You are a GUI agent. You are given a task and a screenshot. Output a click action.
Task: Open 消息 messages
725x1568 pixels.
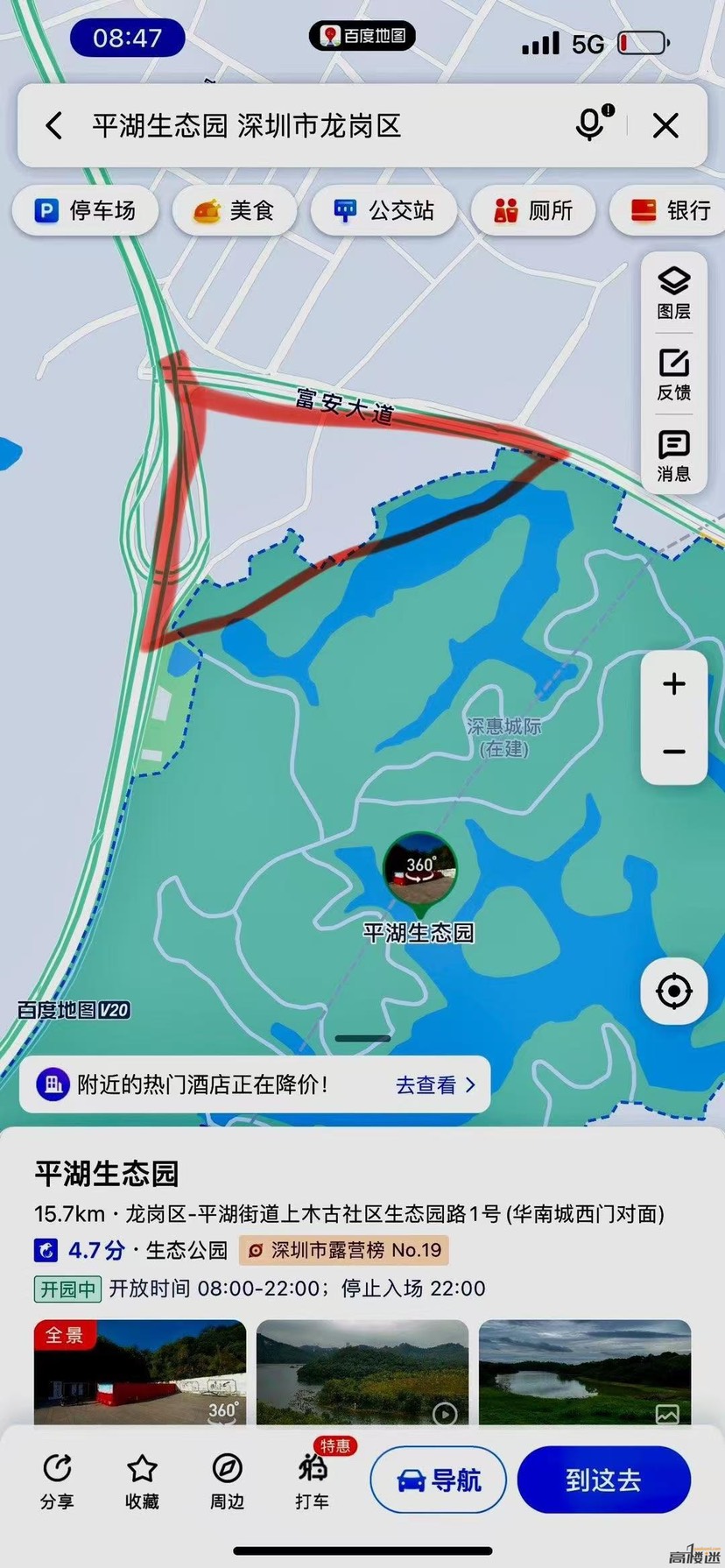[x=674, y=456]
